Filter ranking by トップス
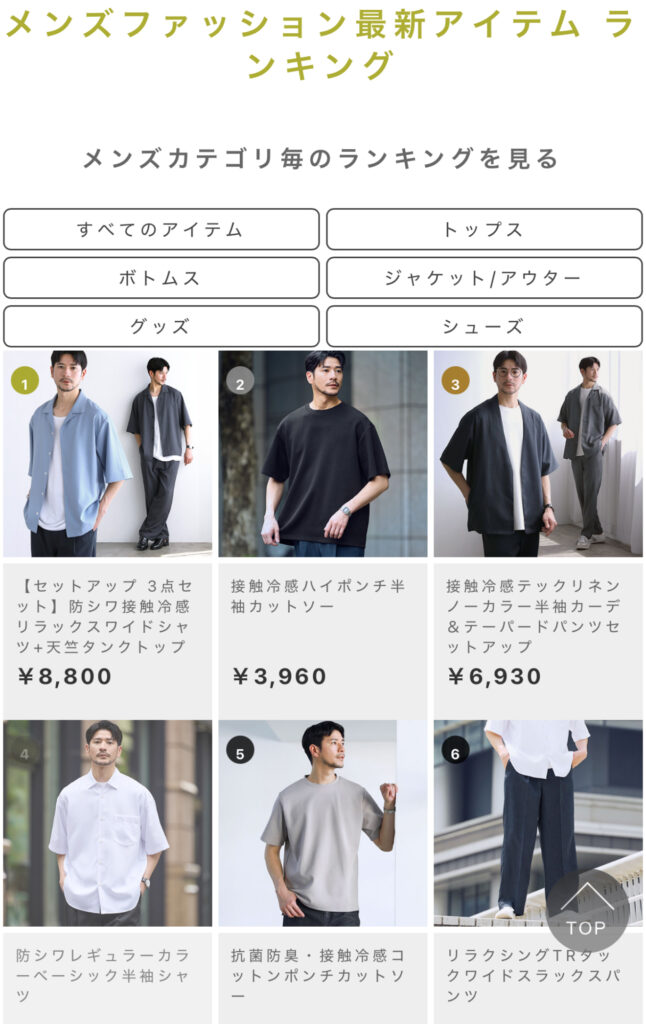The height and width of the screenshot is (1024, 646). coord(484,229)
